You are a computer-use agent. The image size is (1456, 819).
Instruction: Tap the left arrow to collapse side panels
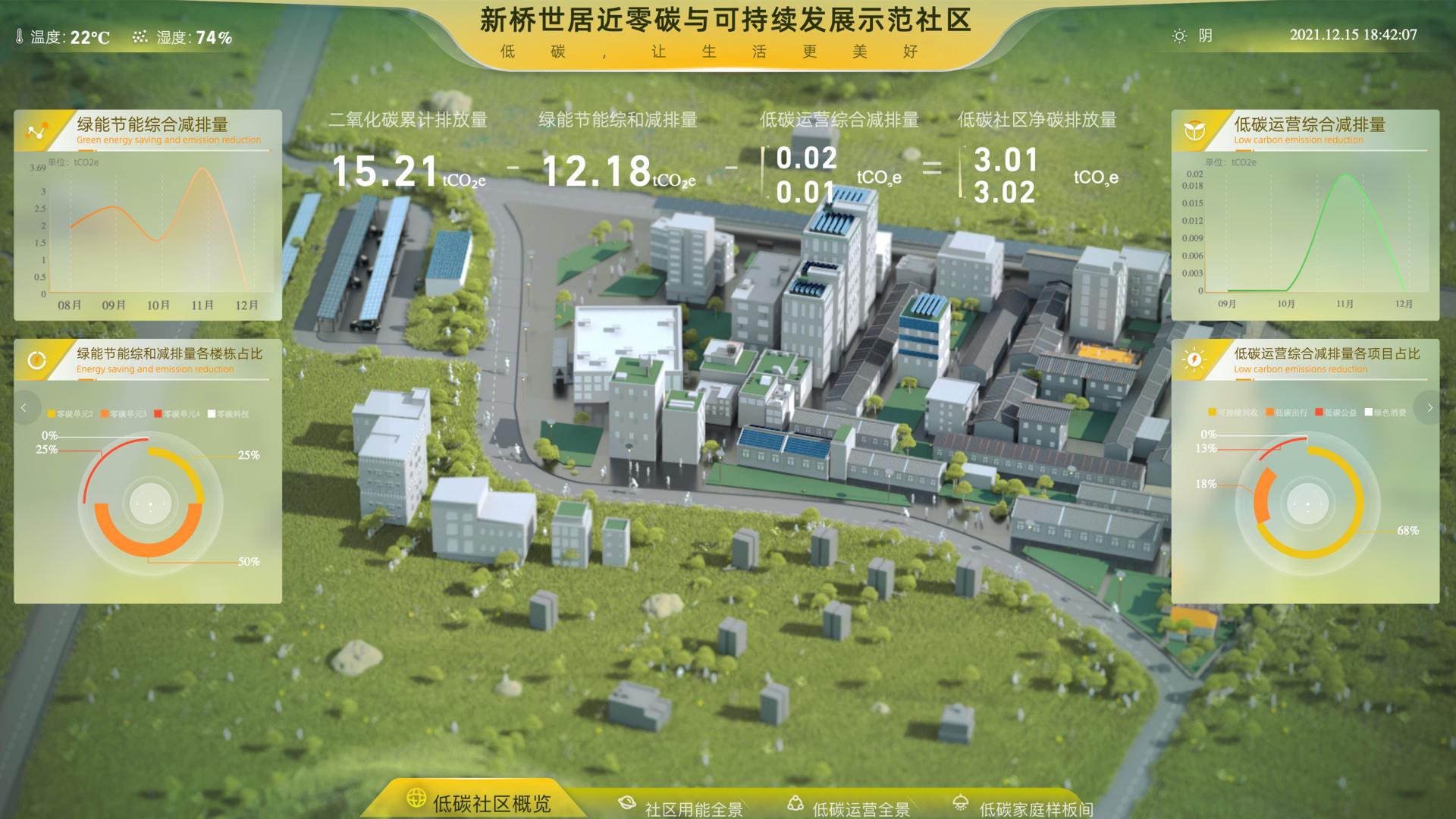(24, 408)
